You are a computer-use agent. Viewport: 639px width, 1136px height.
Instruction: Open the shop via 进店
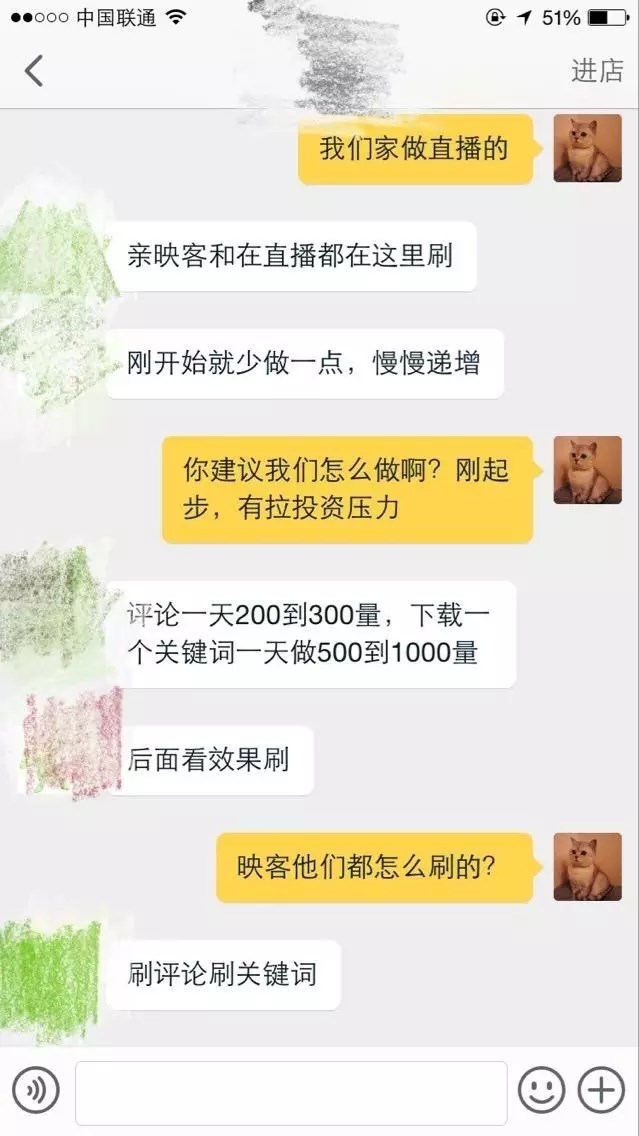point(597,71)
